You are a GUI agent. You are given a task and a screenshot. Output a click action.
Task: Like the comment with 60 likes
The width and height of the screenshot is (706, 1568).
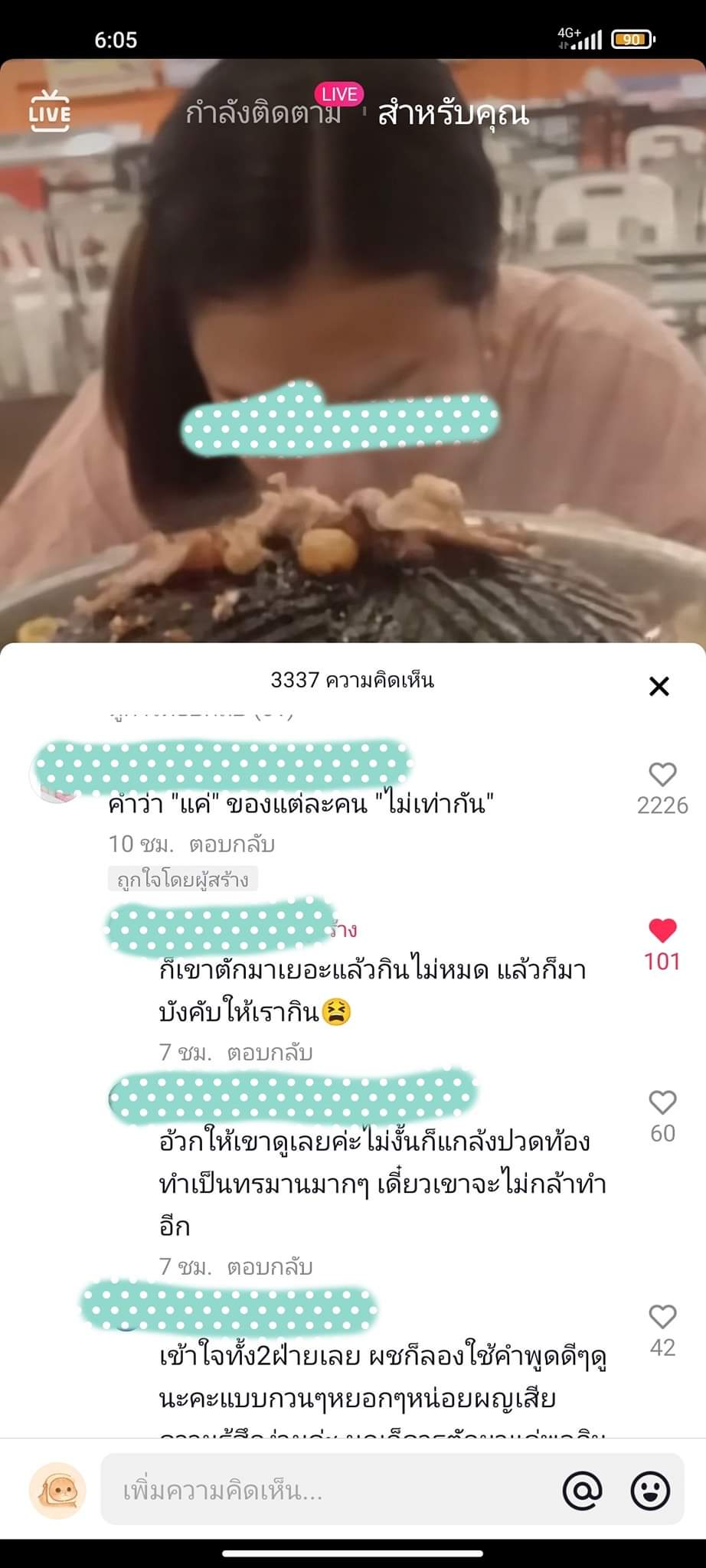pos(662,1102)
